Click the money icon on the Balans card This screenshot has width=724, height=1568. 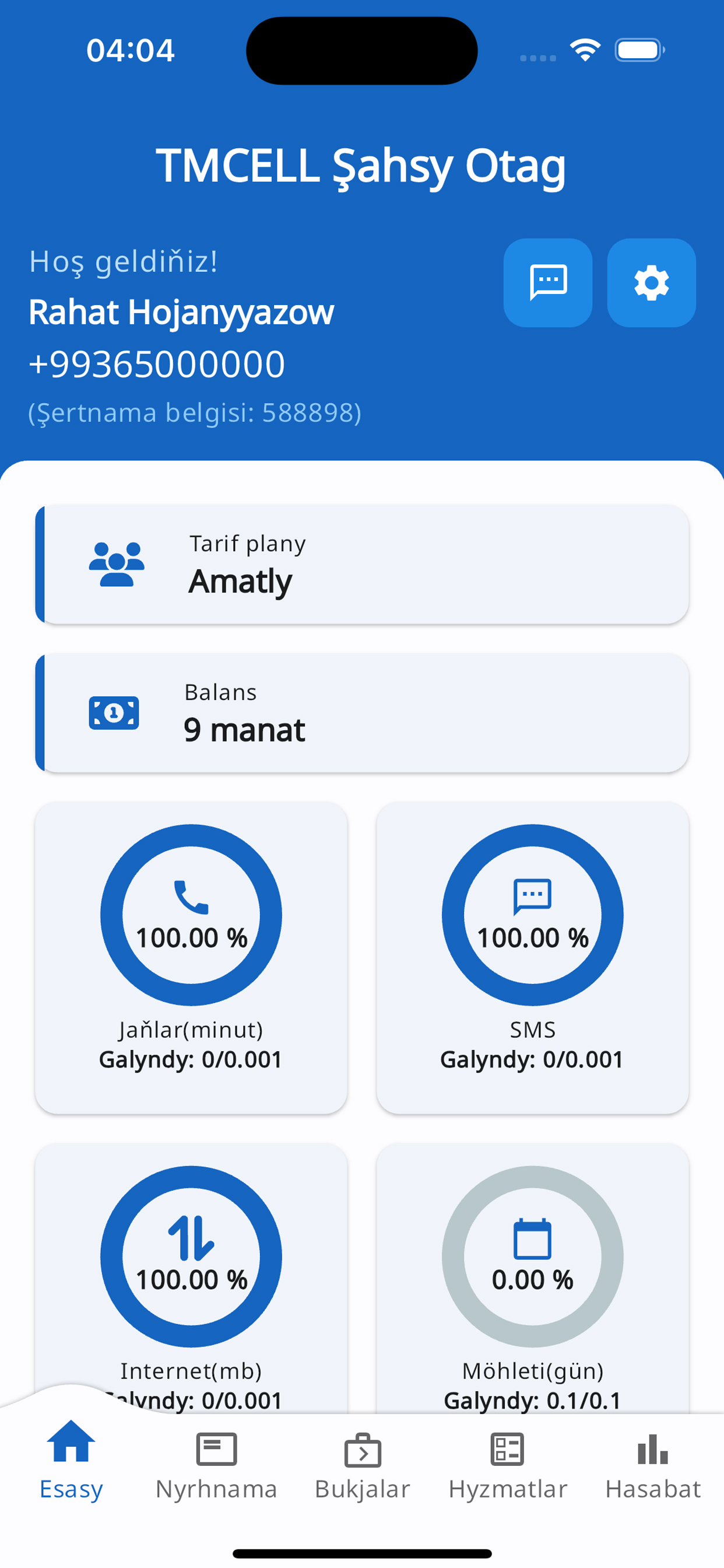pos(113,713)
